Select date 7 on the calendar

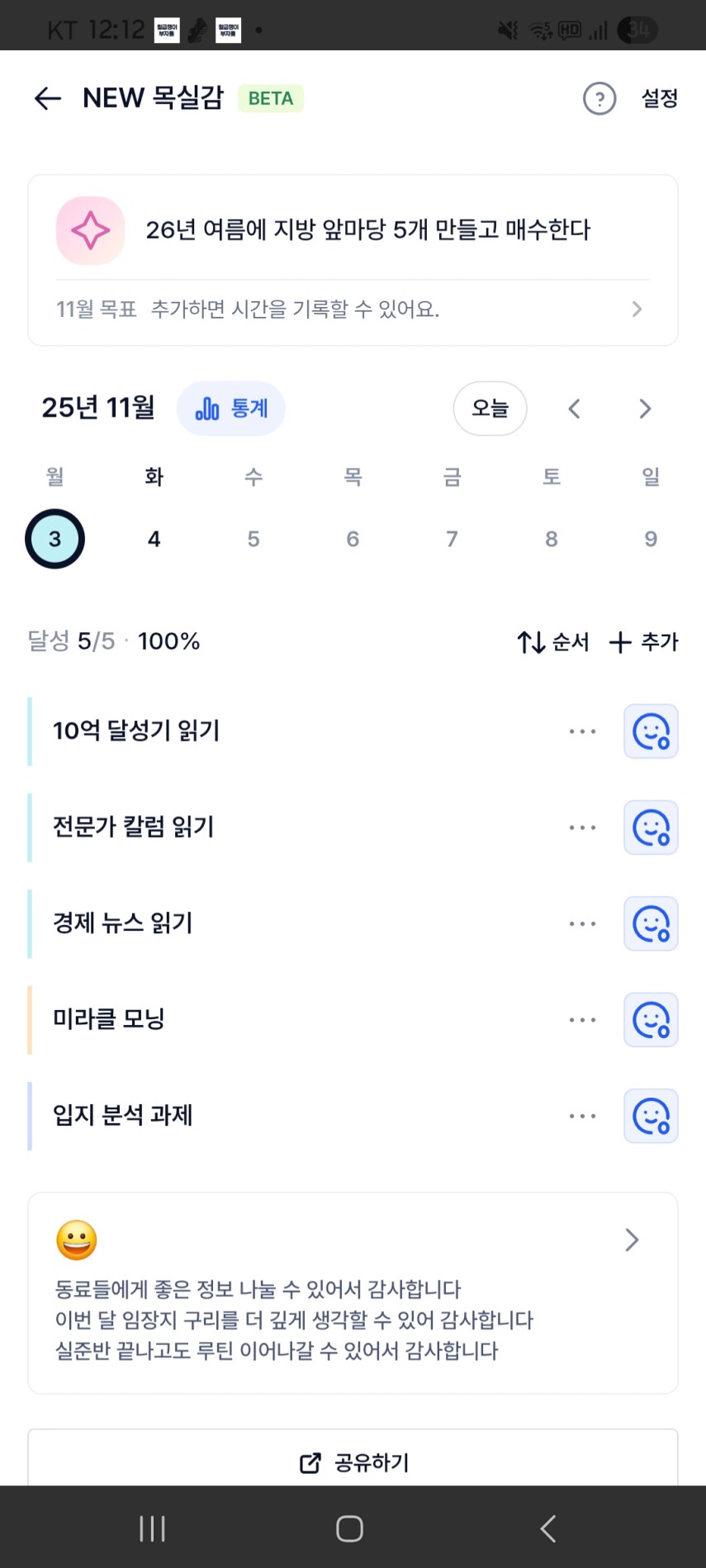[452, 539]
